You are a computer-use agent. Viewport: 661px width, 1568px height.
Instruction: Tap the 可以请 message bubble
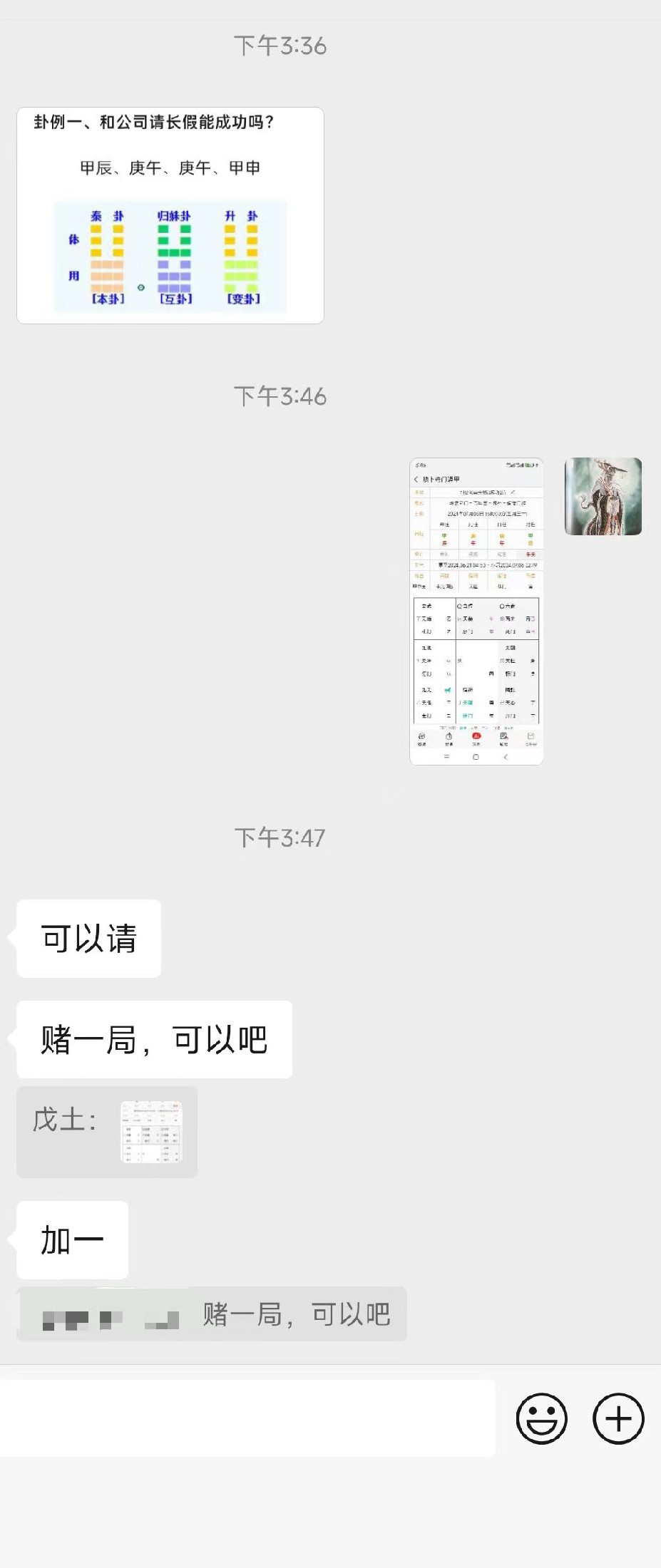(x=88, y=939)
